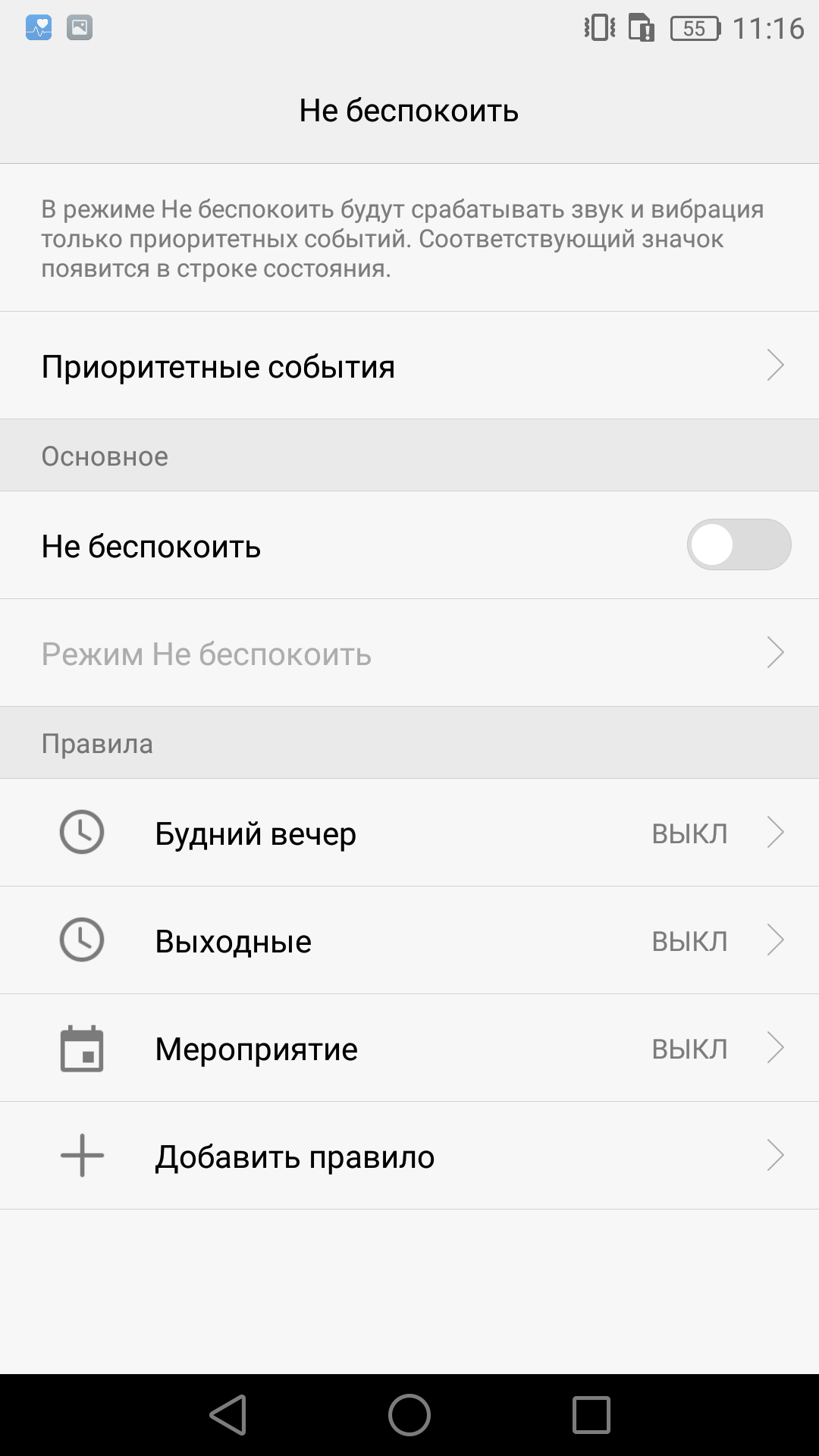Image resolution: width=819 pixels, height=1456 pixels.
Task: Open the Будний вечер rule
Action: click(x=409, y=833)
